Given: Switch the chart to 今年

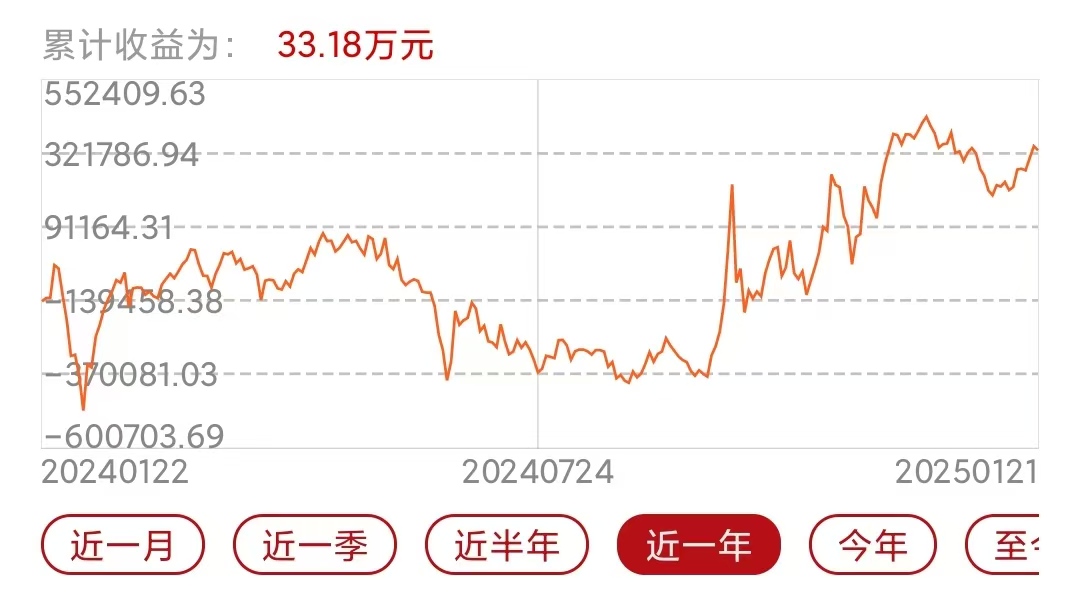Looking at the screenshot, I should click(x=873, y=545).
